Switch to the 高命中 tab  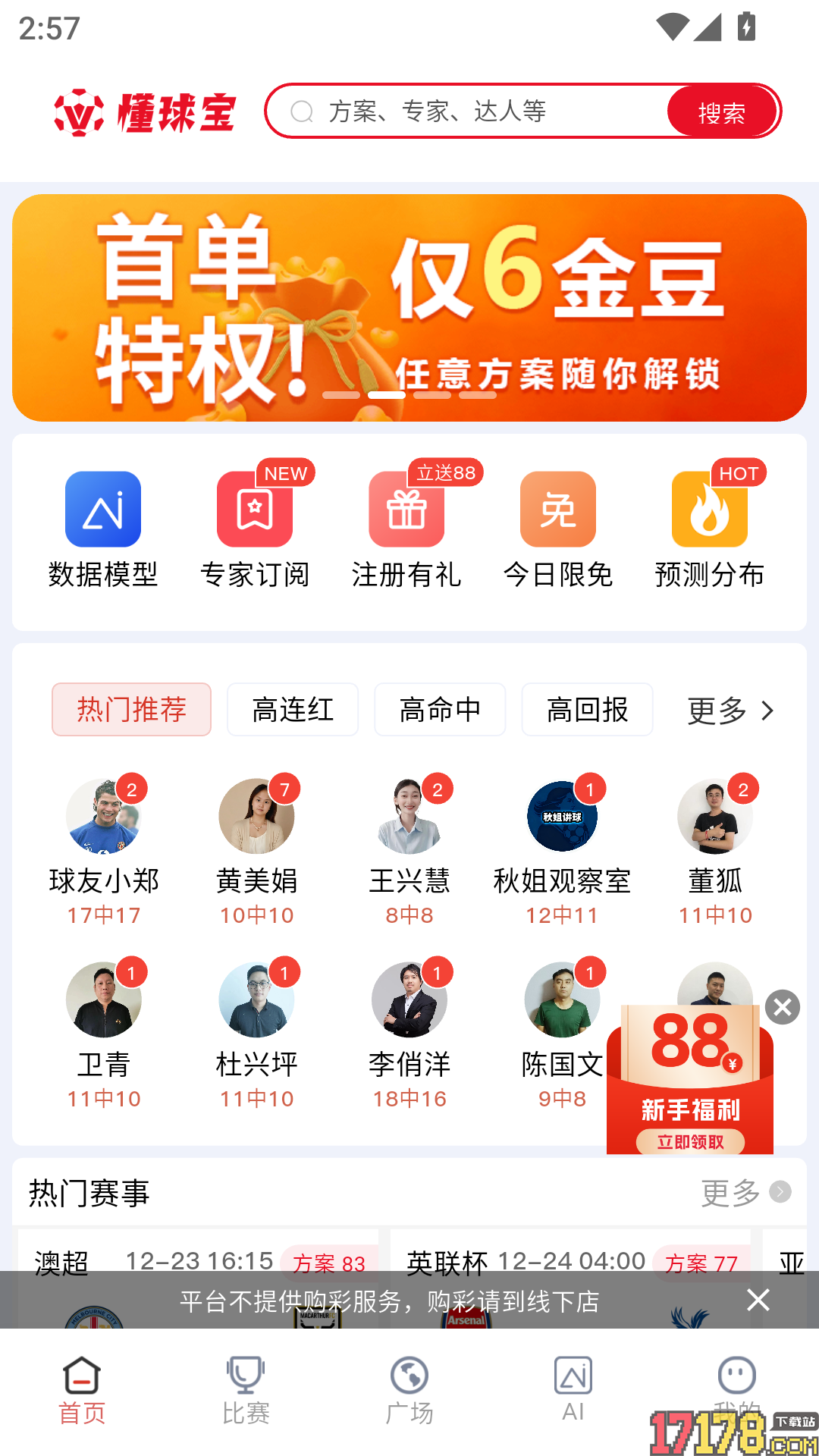coord(439,710)
